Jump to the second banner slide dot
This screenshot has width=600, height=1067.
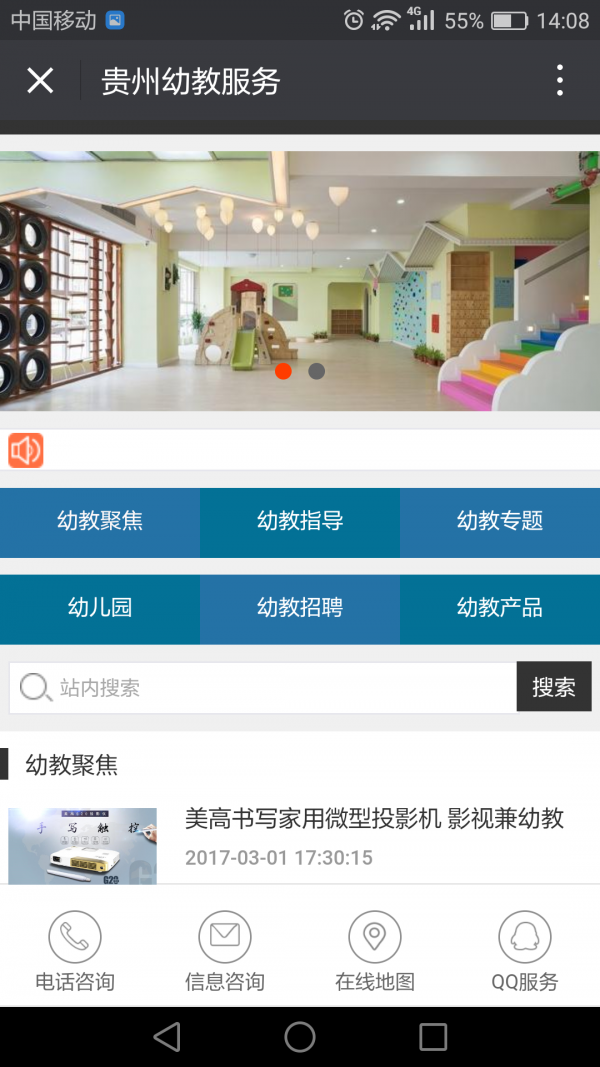(x=317, y=371)
